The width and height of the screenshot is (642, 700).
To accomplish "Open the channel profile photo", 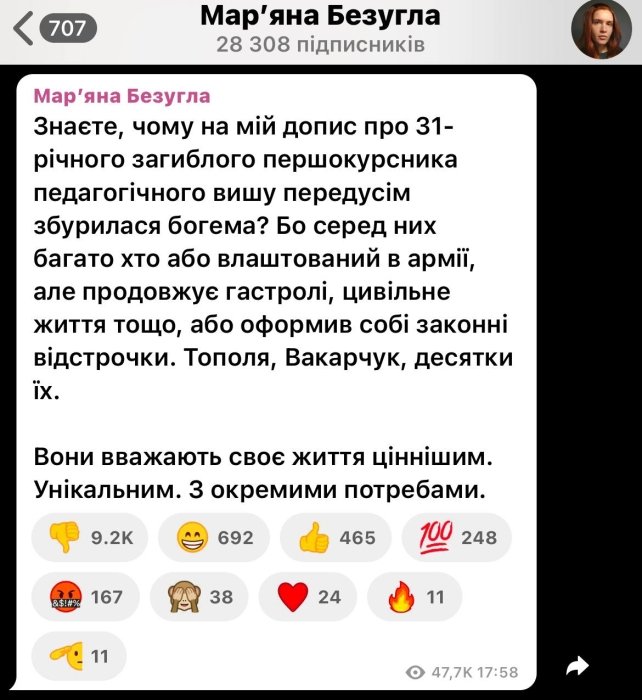I will pos(601,29).
